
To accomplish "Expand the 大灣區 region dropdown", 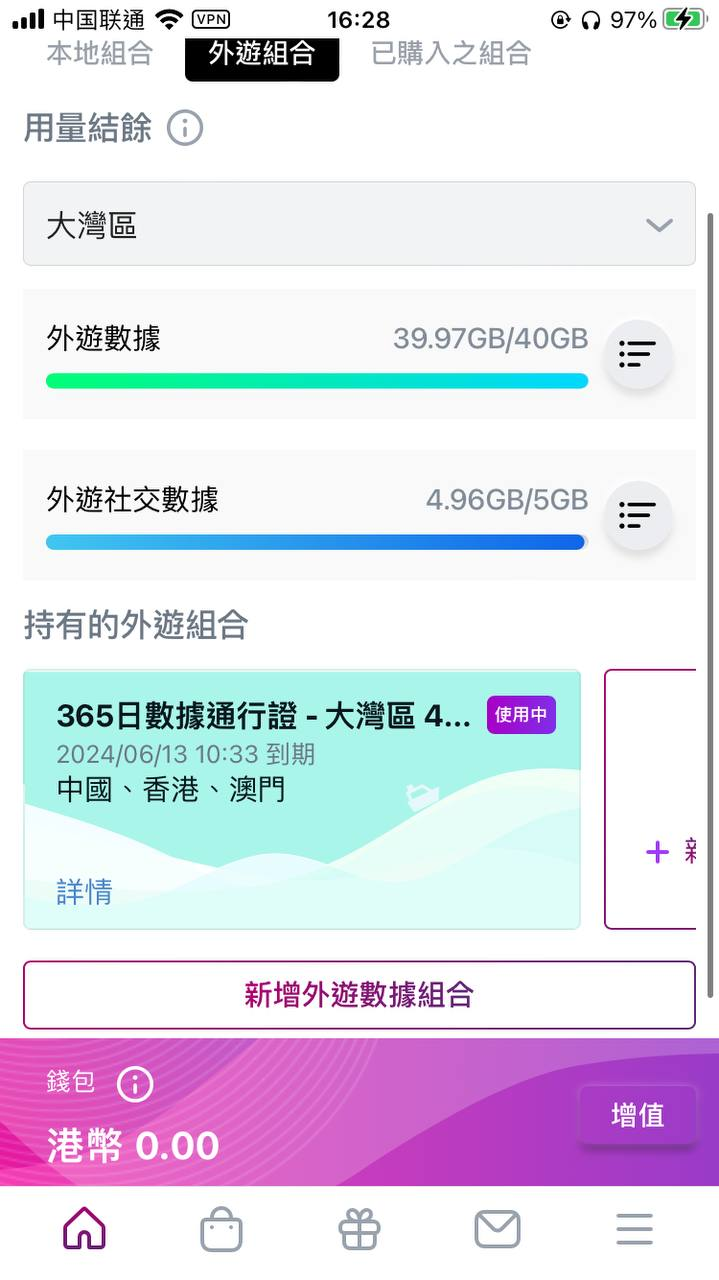I will click(359, 224).
